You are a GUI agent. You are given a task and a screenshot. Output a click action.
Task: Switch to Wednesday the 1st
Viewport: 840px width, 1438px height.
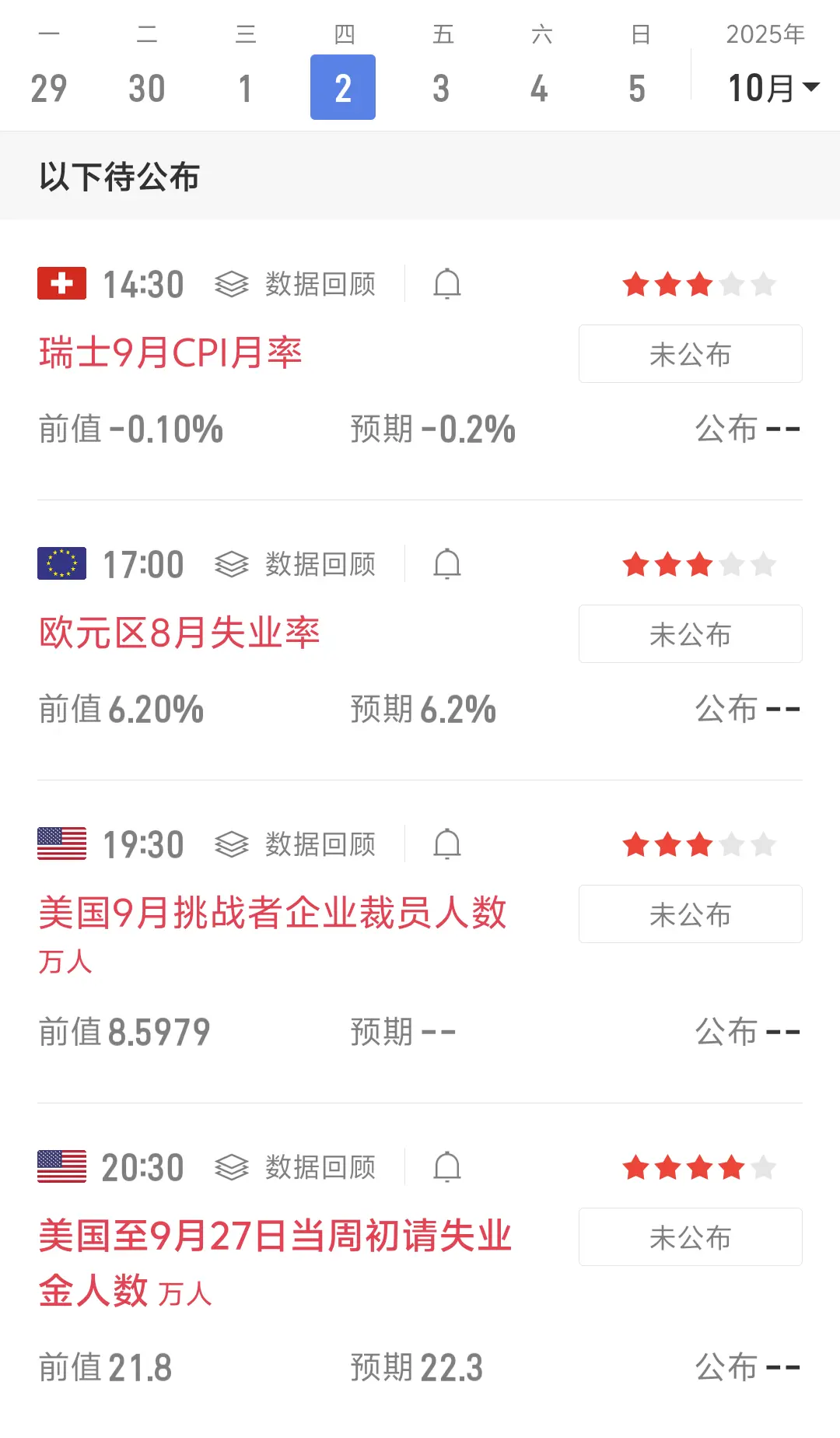[x=245, y=87]
